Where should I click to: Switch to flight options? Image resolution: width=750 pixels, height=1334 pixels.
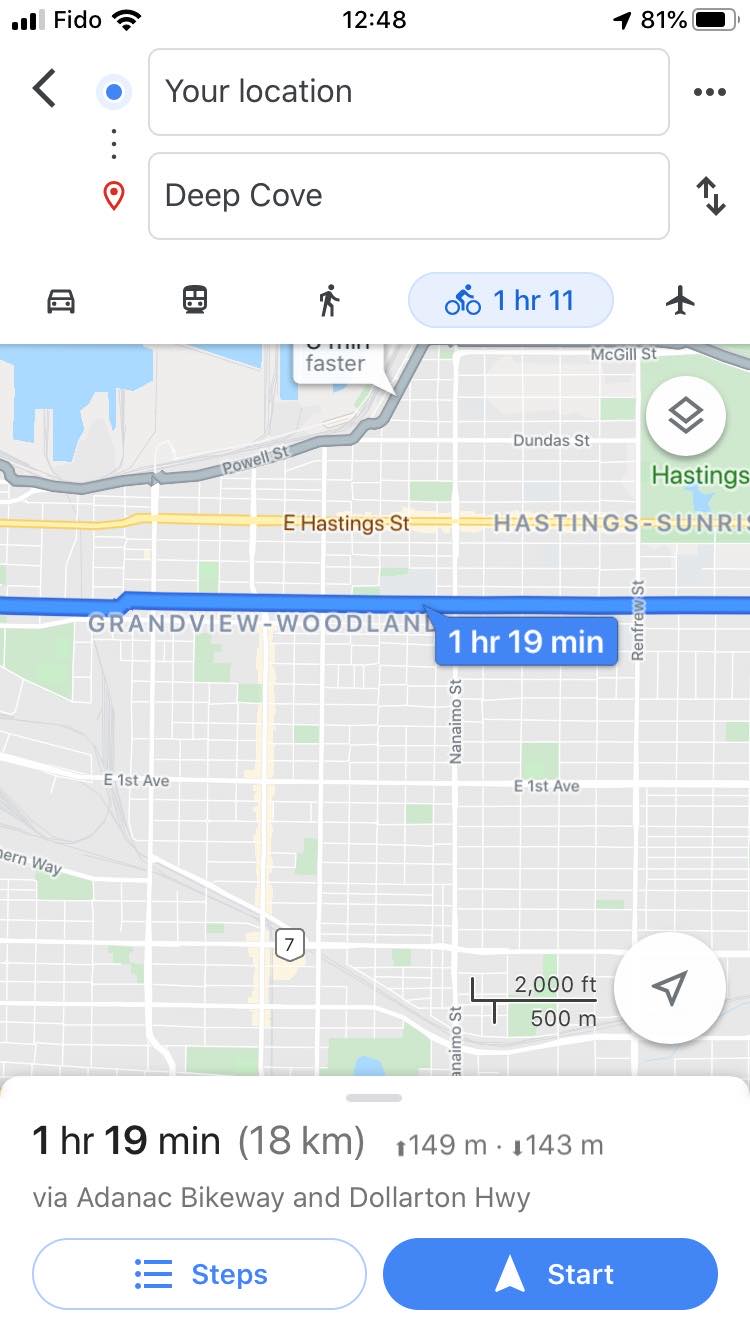click(x=680, y=300)
